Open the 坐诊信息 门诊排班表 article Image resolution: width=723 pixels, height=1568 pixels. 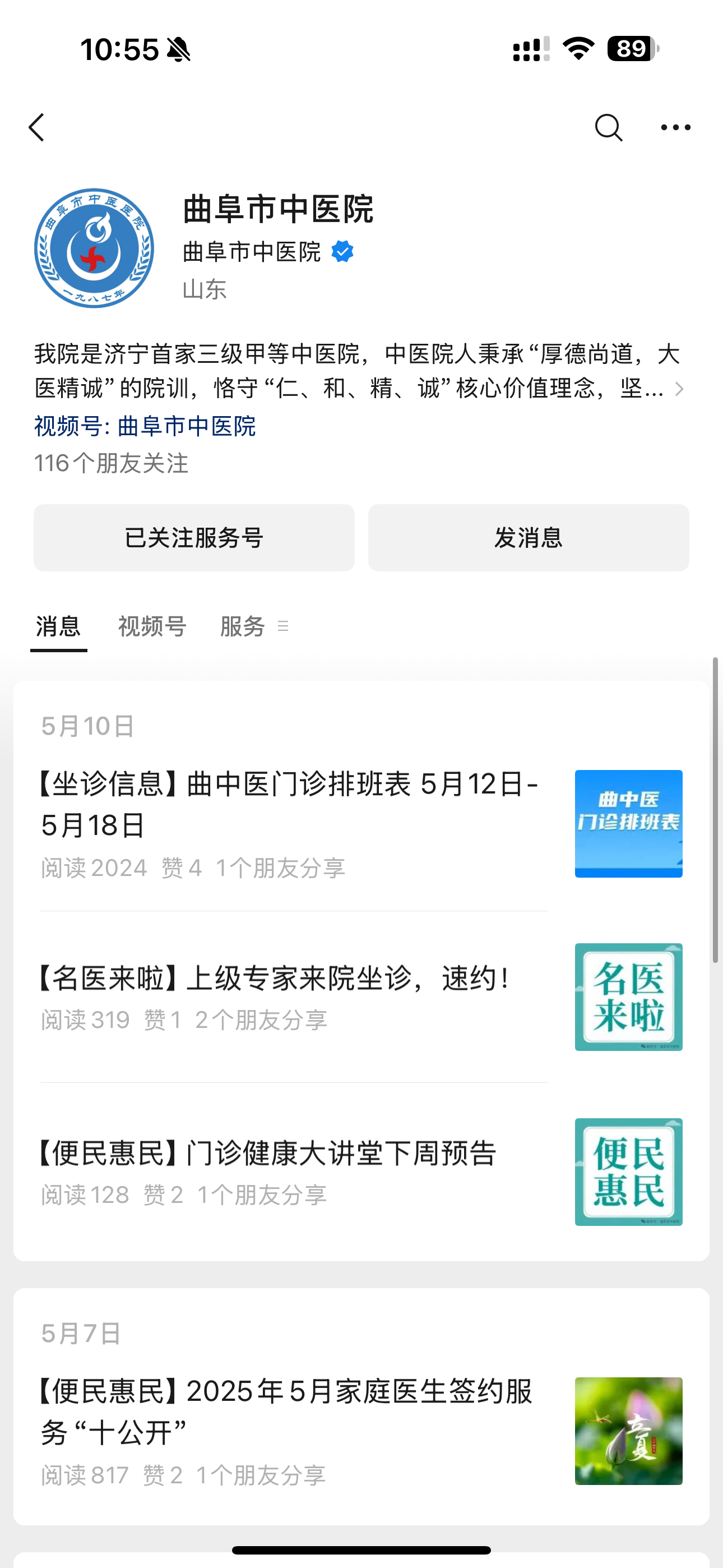click(289, 805)
